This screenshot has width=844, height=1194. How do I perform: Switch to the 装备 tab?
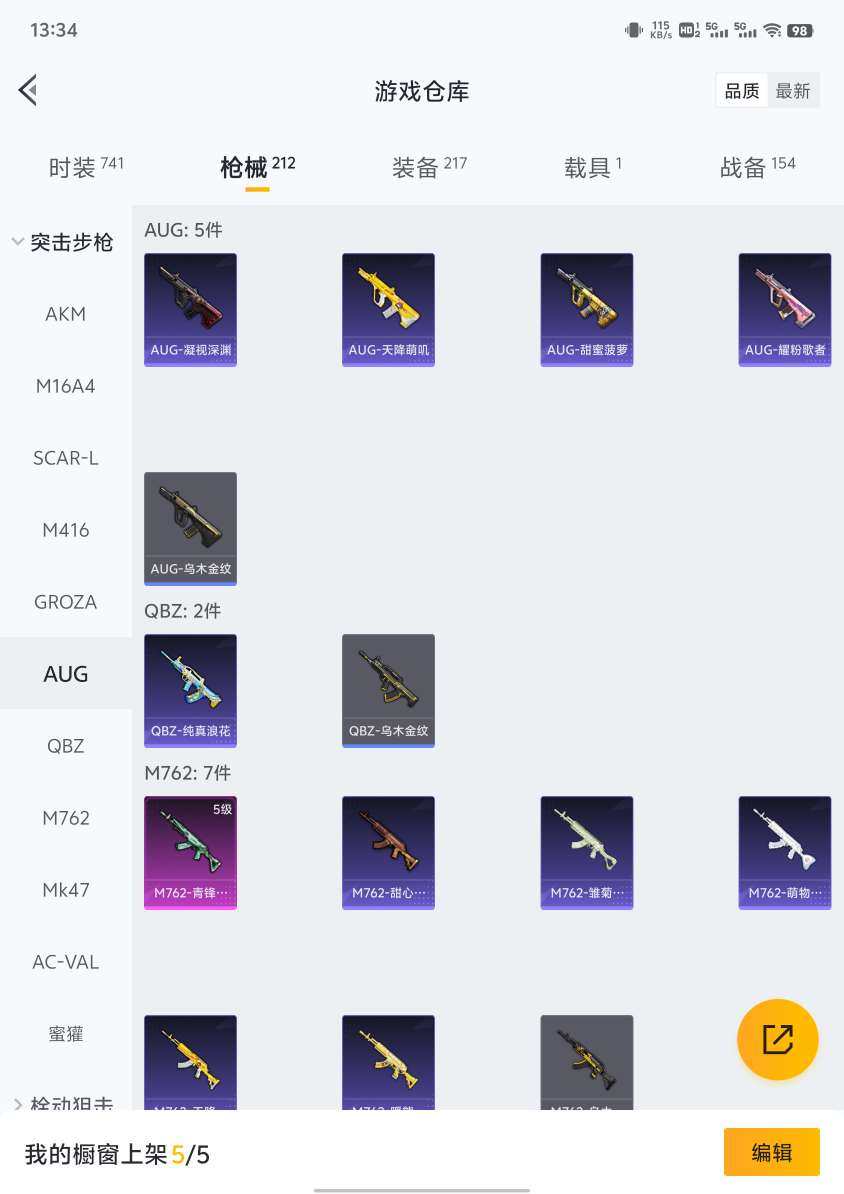[x=429, y=167]
